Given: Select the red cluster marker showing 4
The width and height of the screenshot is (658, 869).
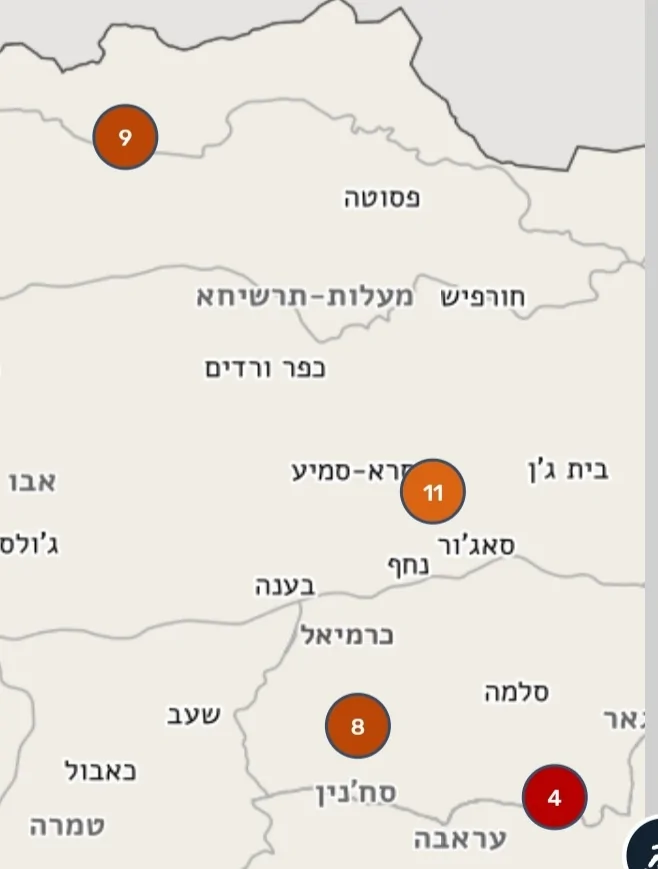Looking at the screenshot, I should (x=554, y=797).
